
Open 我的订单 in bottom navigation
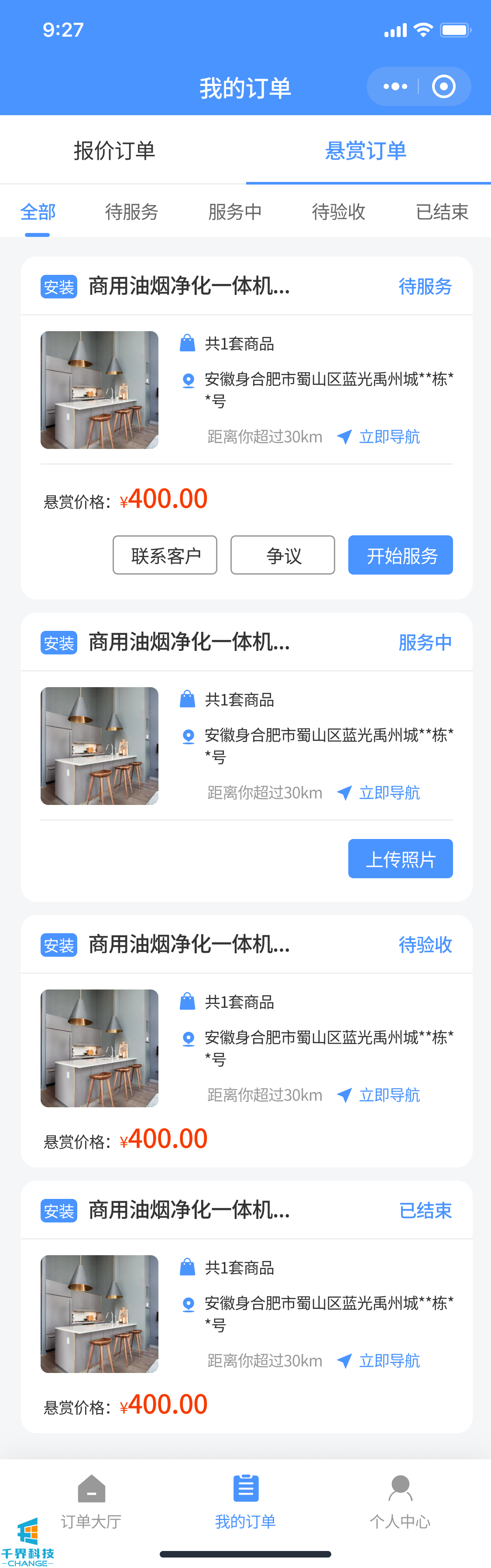point(245,1502)
